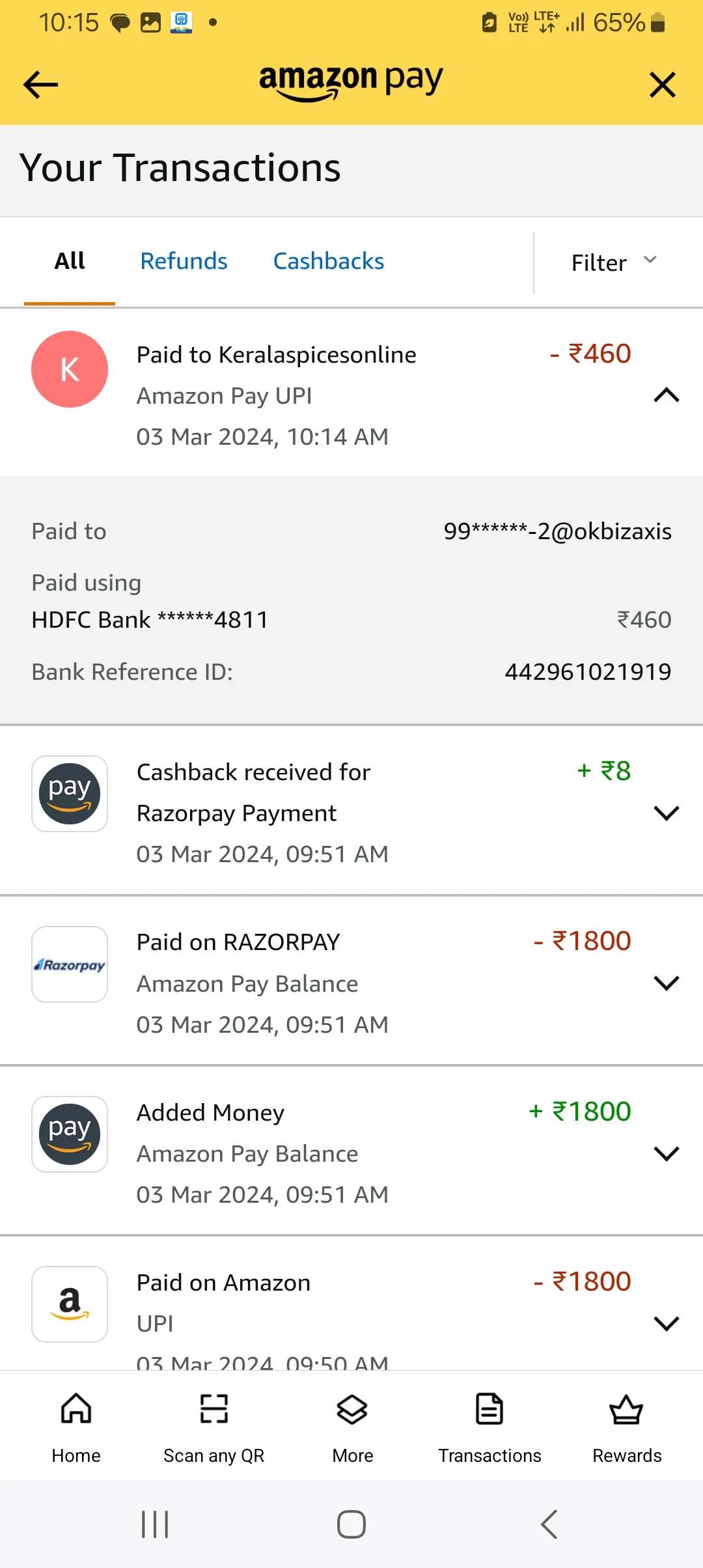
Task: Switch to the Refunds tab
Action: pyautogui.click(x=184, y=261)
